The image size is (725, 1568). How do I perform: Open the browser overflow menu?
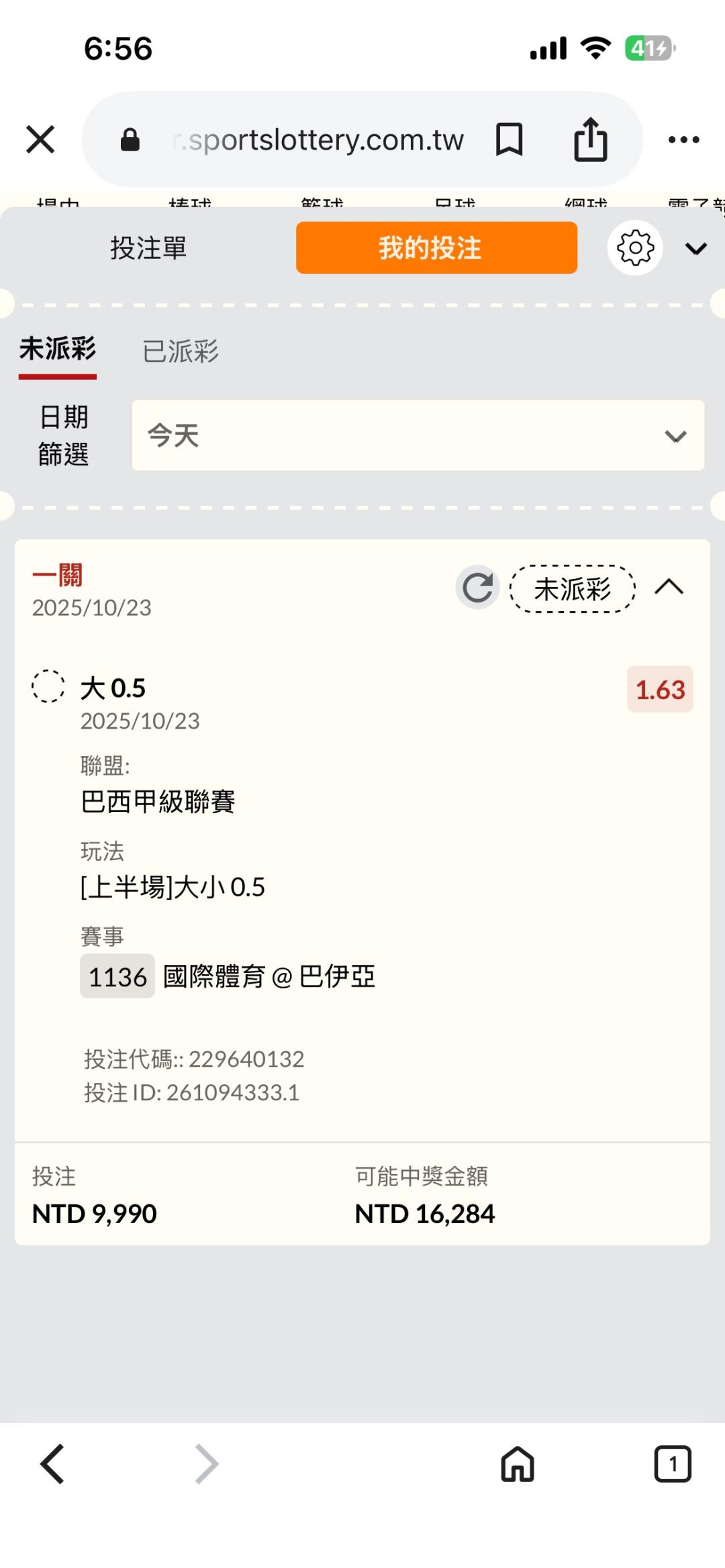pos(683,140)
